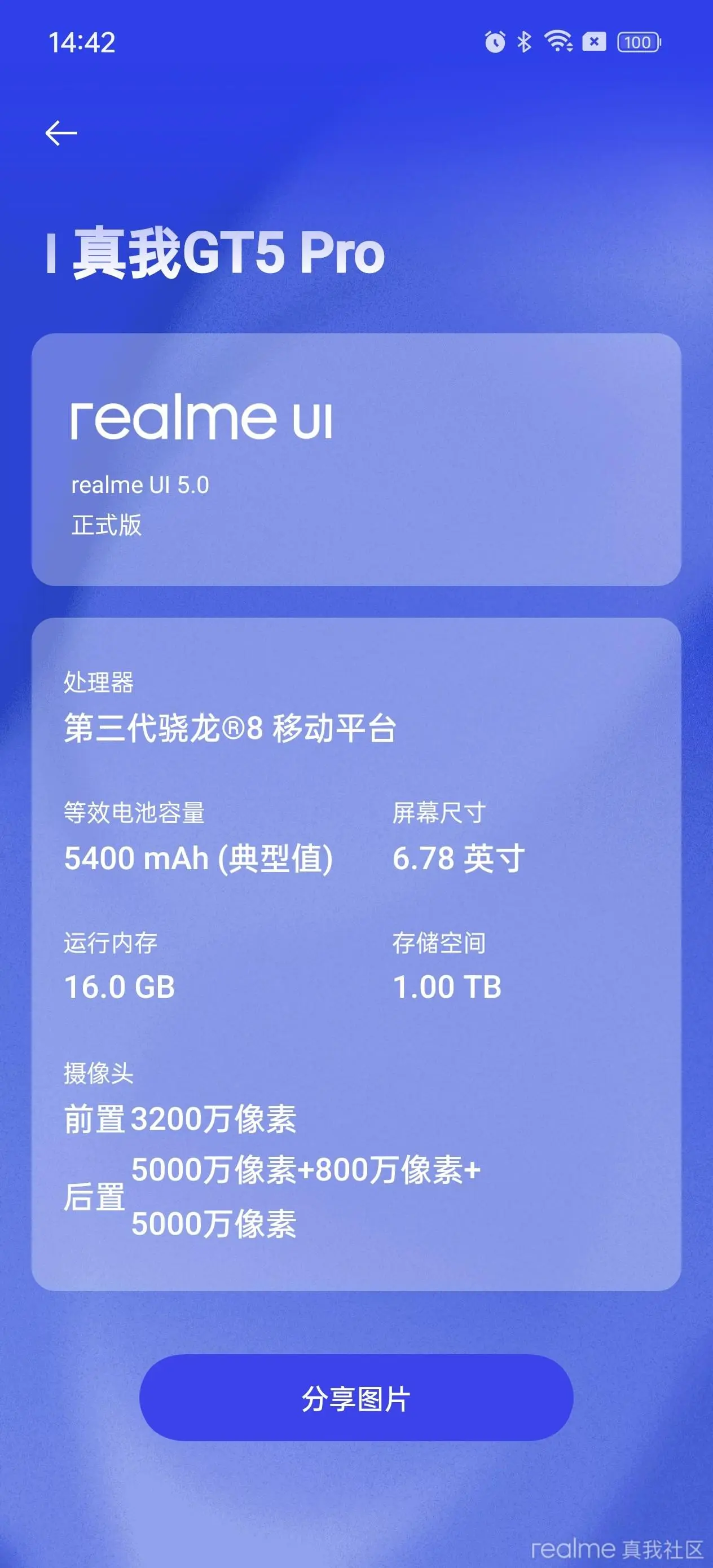Tap the Bluetooth status bar icon
Screen dimensions: 713x1568
click(525, 42)
